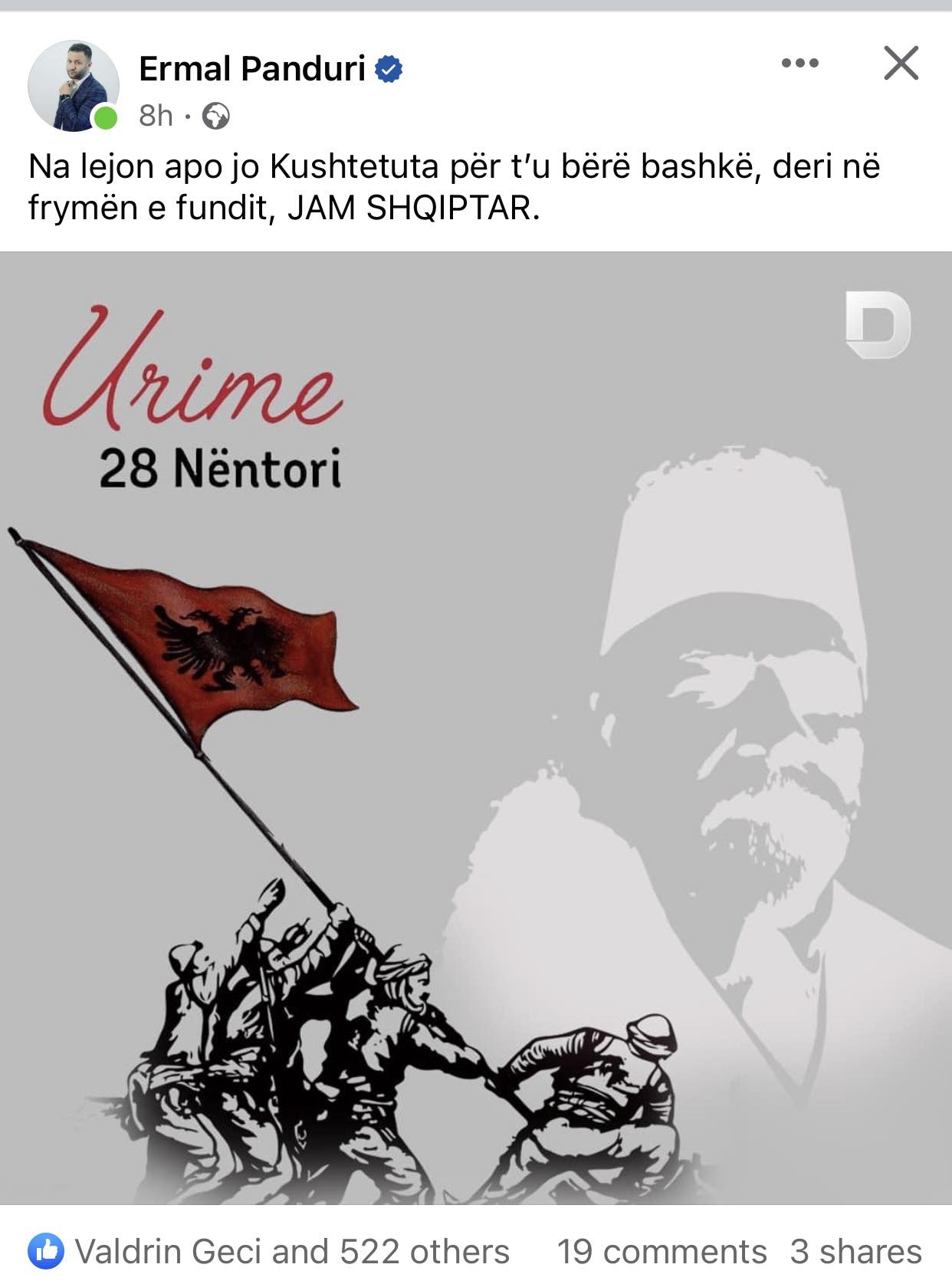The width and height of the screenshot is (952, 1284).
Task: Open Ermal Panduri's profile picture
Action: tap(74, 86)
